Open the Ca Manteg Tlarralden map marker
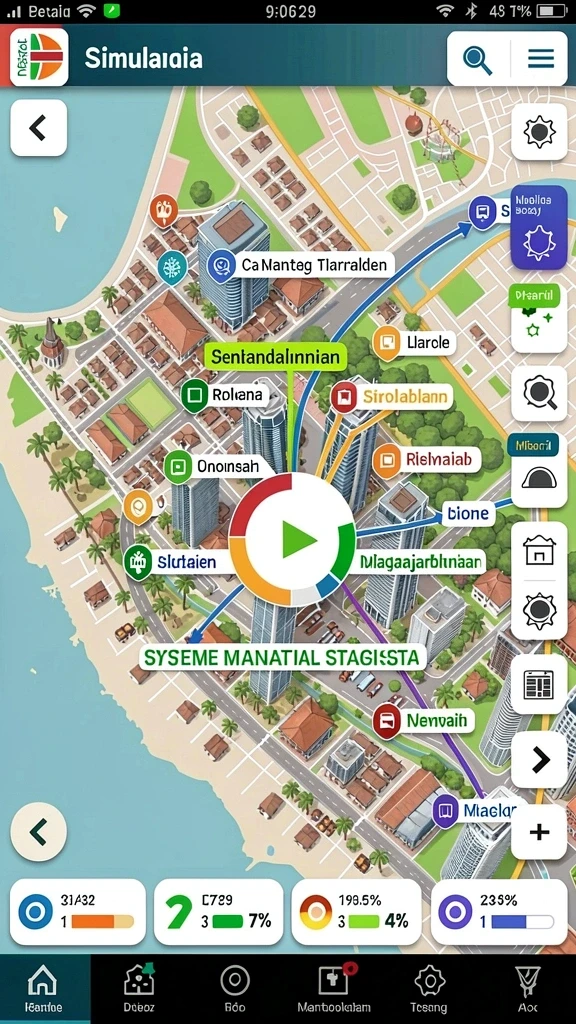 coord(300,265)
